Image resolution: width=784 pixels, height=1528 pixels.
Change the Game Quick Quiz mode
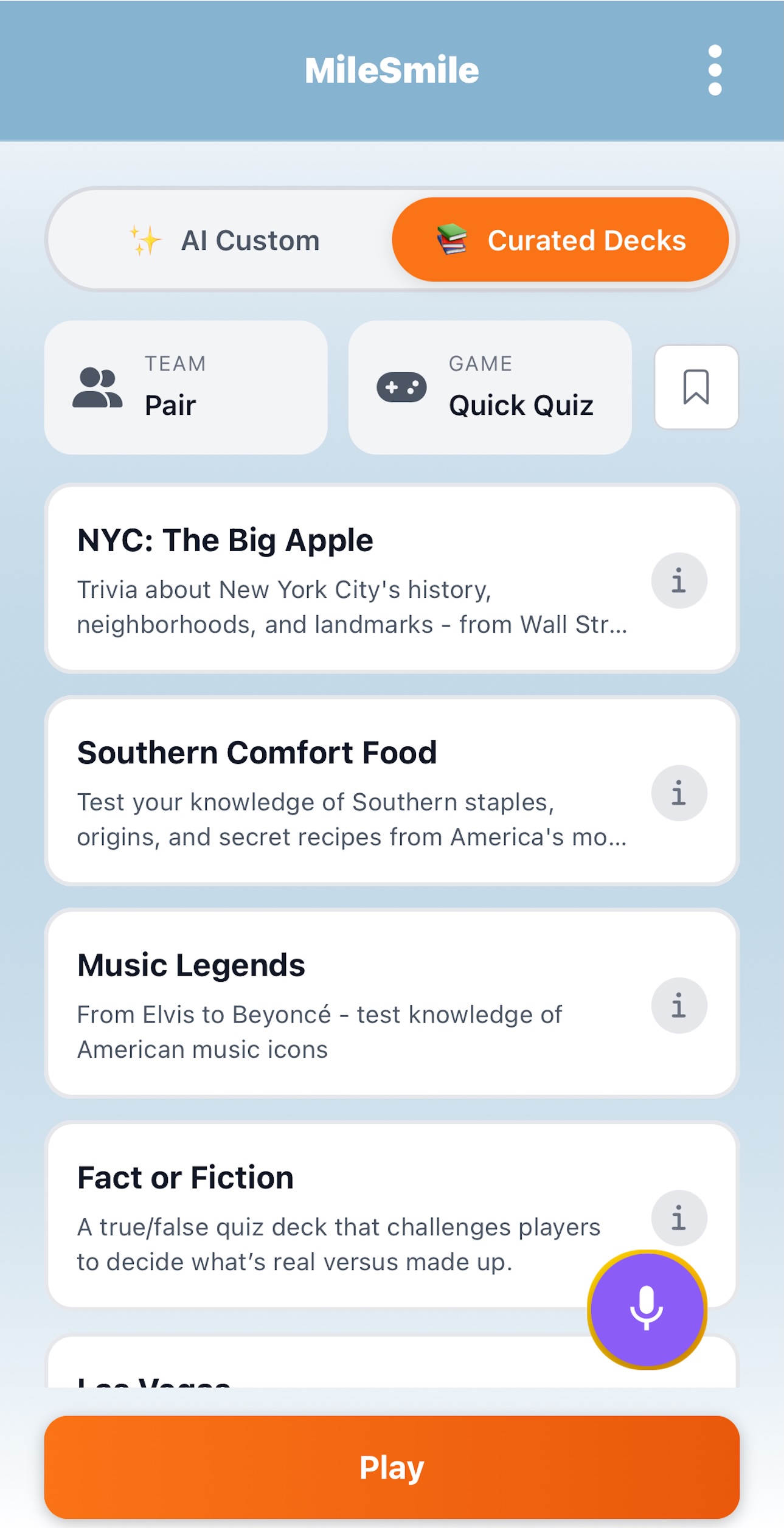tap(490, 387)
